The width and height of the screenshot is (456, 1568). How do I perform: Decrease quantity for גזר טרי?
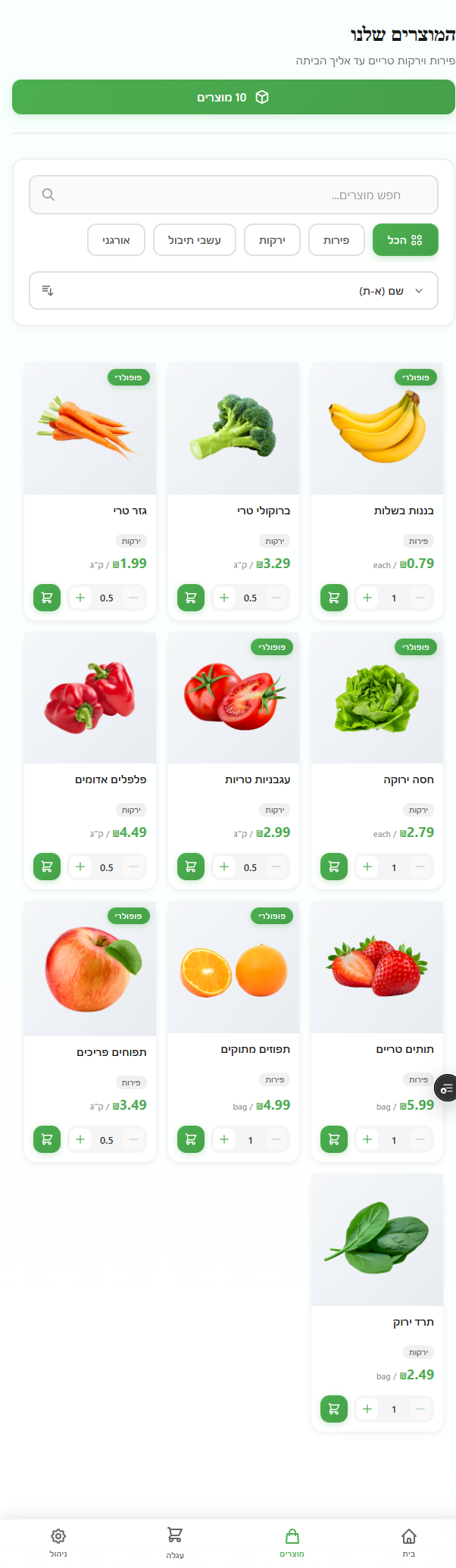[x=133, y=598]
